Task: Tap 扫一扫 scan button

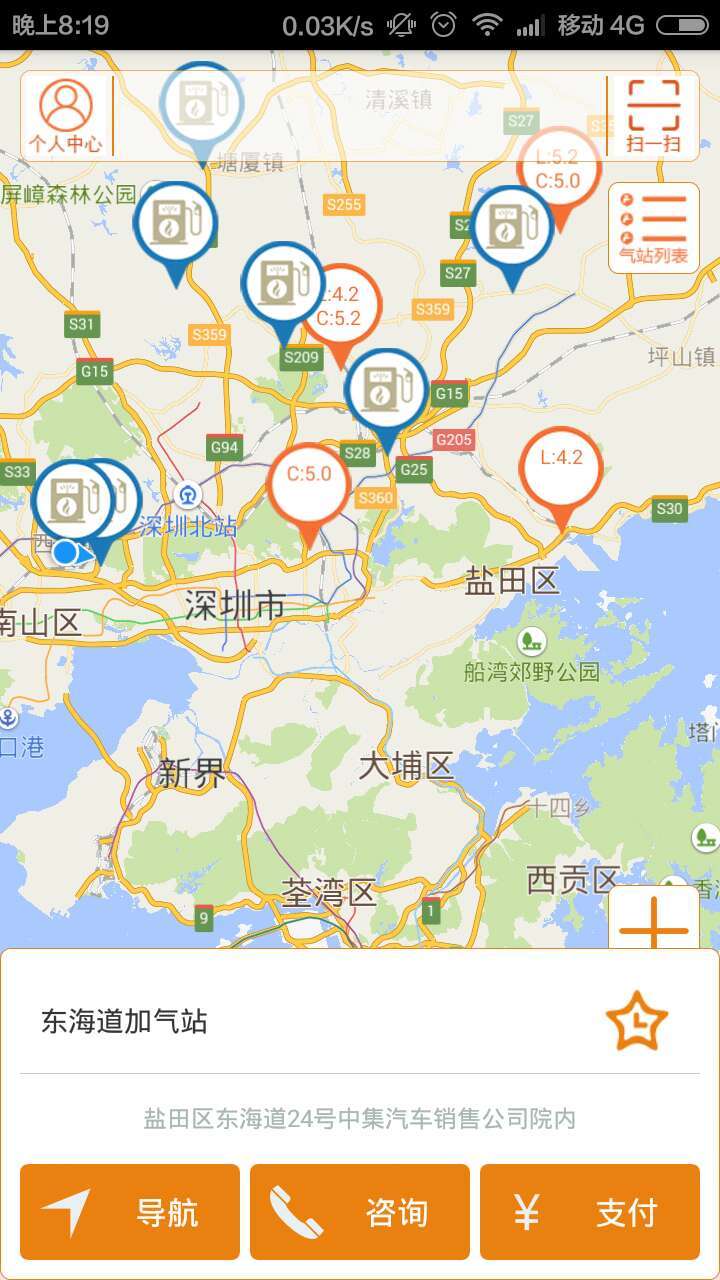Action: coord(653,116)
